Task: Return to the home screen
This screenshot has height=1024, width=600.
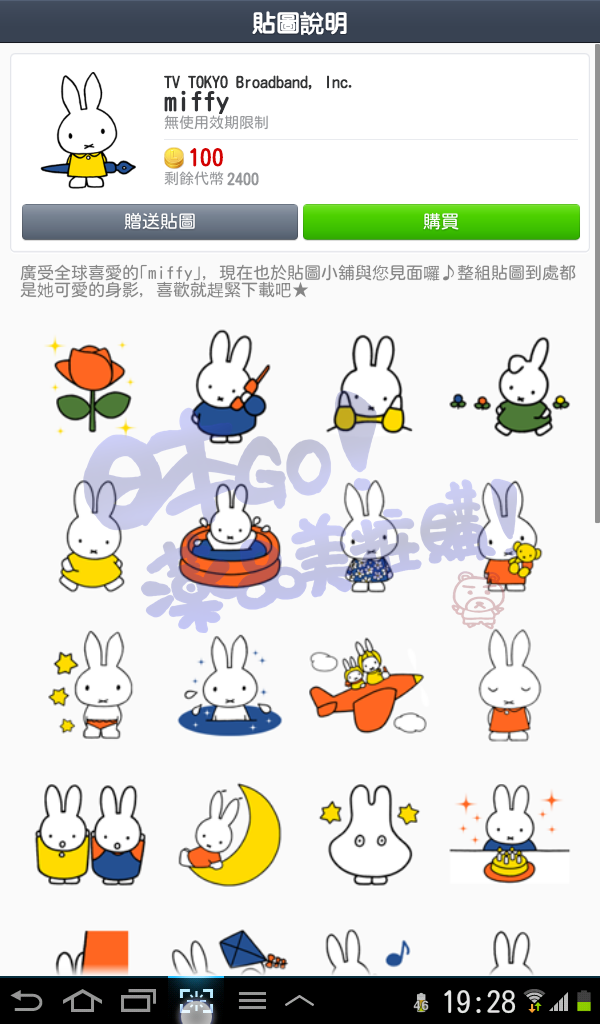Action: pyautogui.click(x=82, y=1000)
